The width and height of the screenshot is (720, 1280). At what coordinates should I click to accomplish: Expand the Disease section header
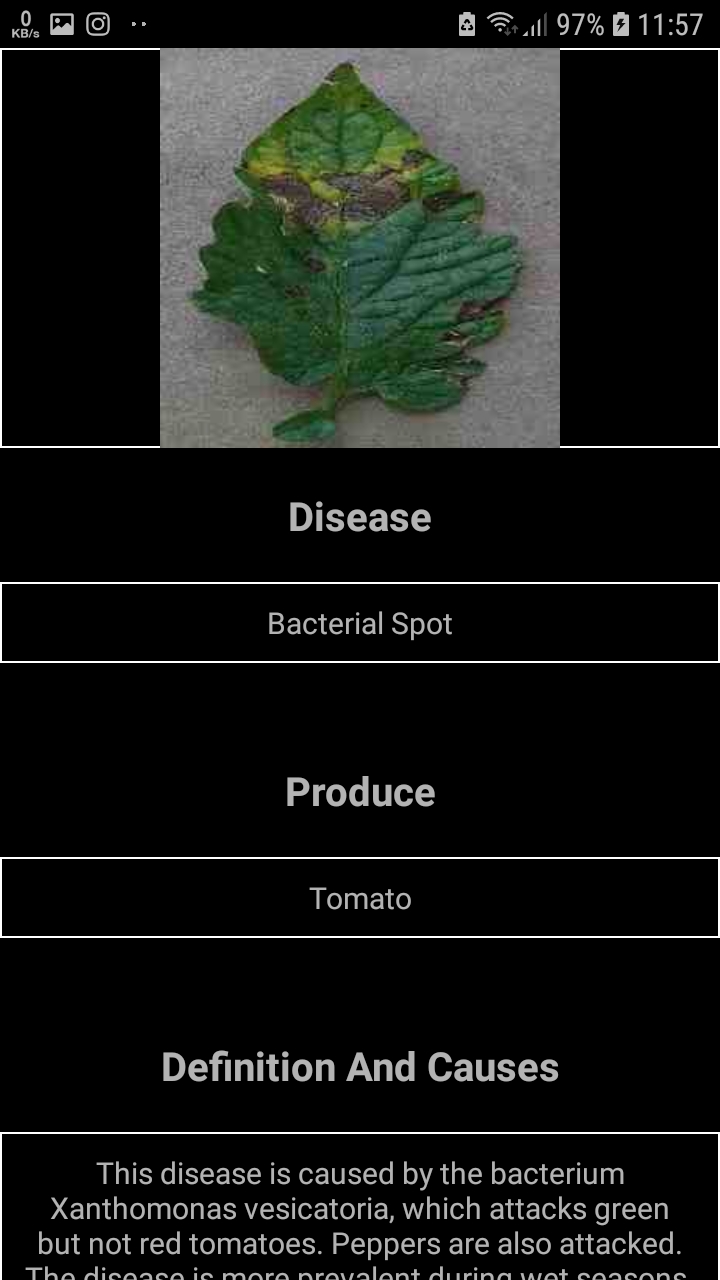point(359,516)
